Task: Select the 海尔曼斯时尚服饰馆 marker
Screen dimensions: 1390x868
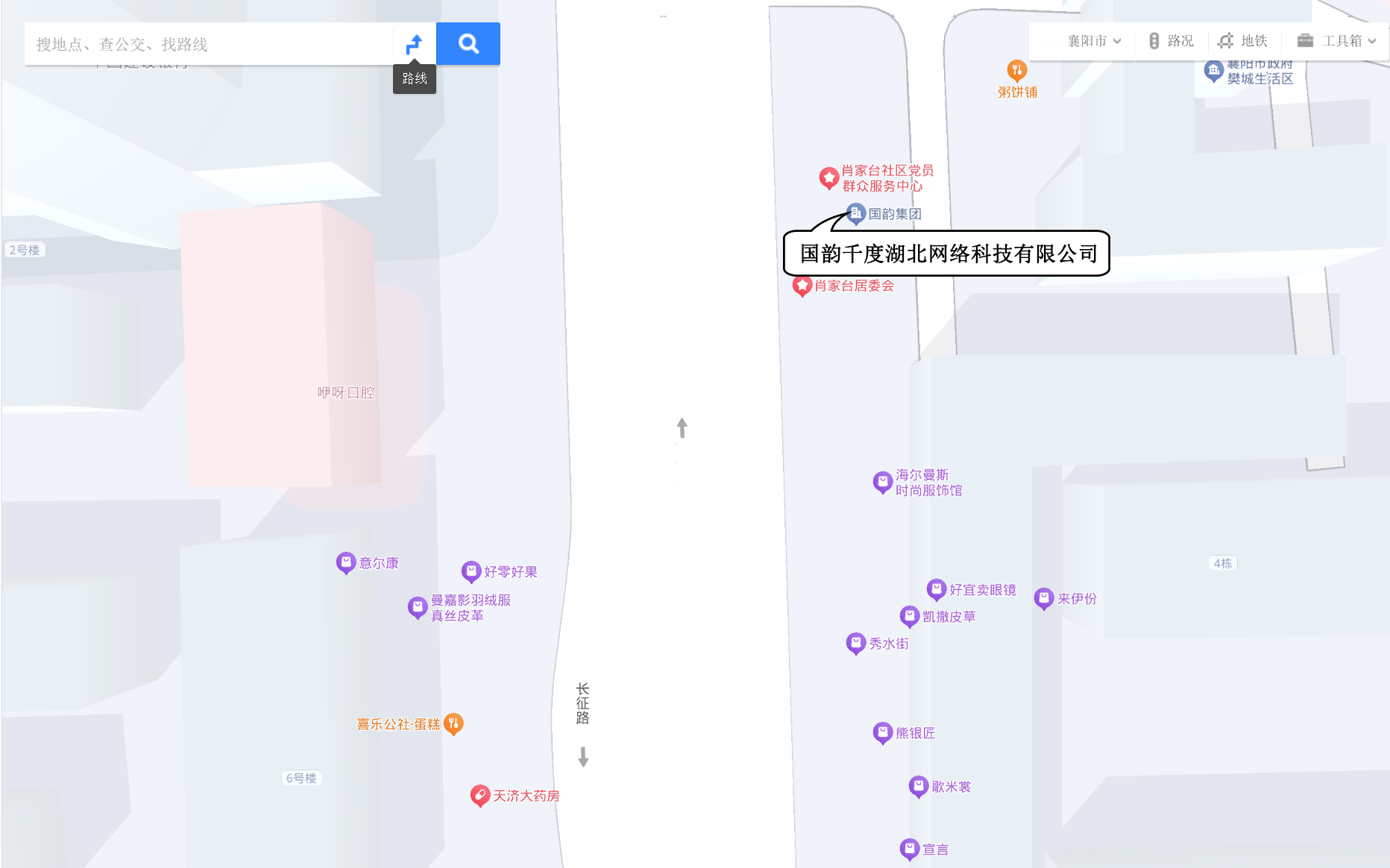Action: (883, 482)
